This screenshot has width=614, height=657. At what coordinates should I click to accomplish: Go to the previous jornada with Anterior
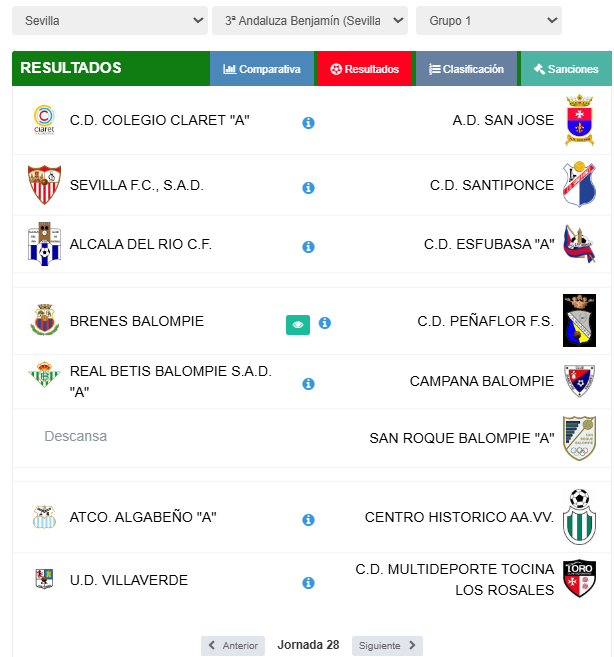[x=233, y=645]
